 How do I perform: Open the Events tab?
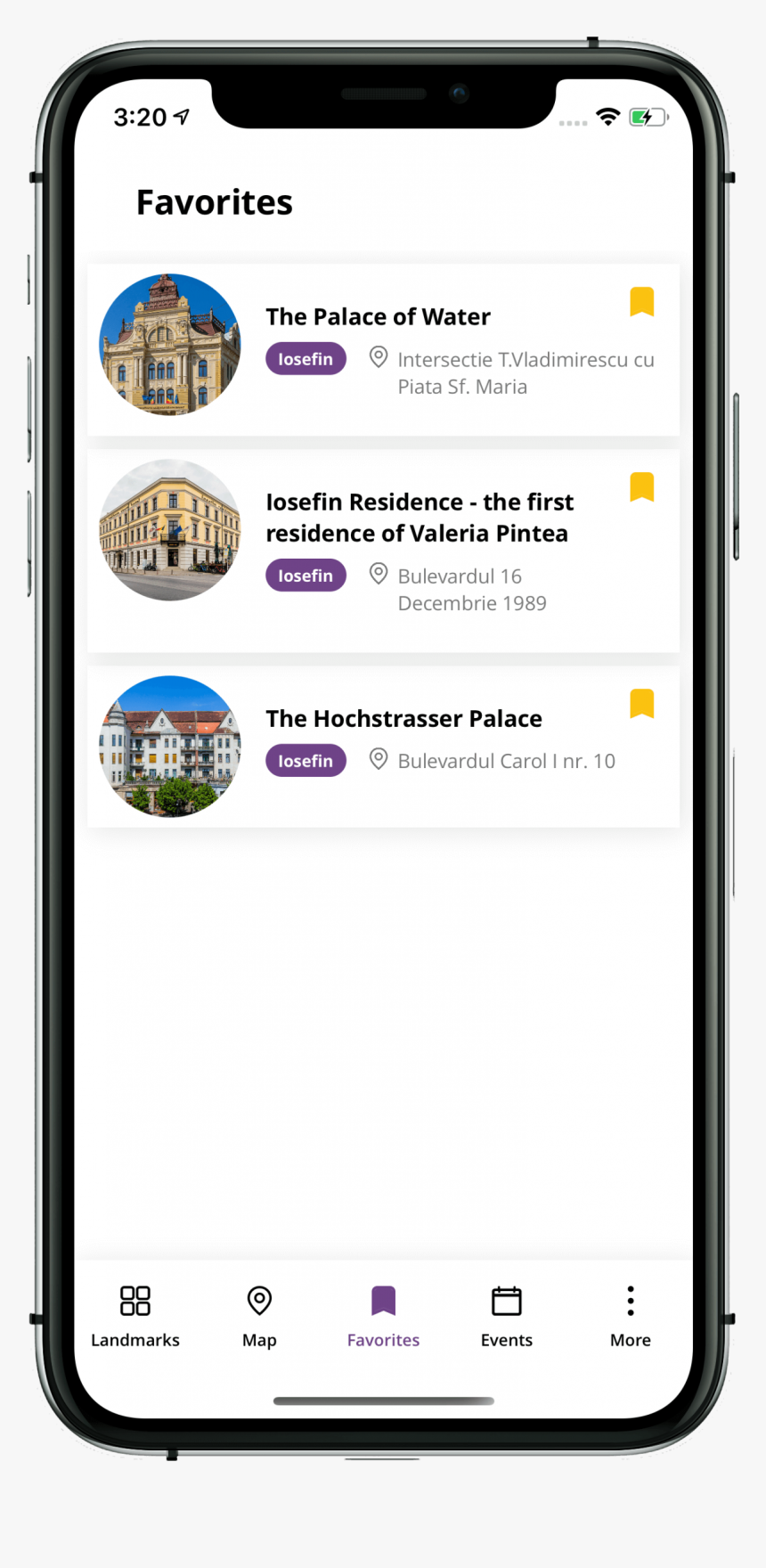507,1316
